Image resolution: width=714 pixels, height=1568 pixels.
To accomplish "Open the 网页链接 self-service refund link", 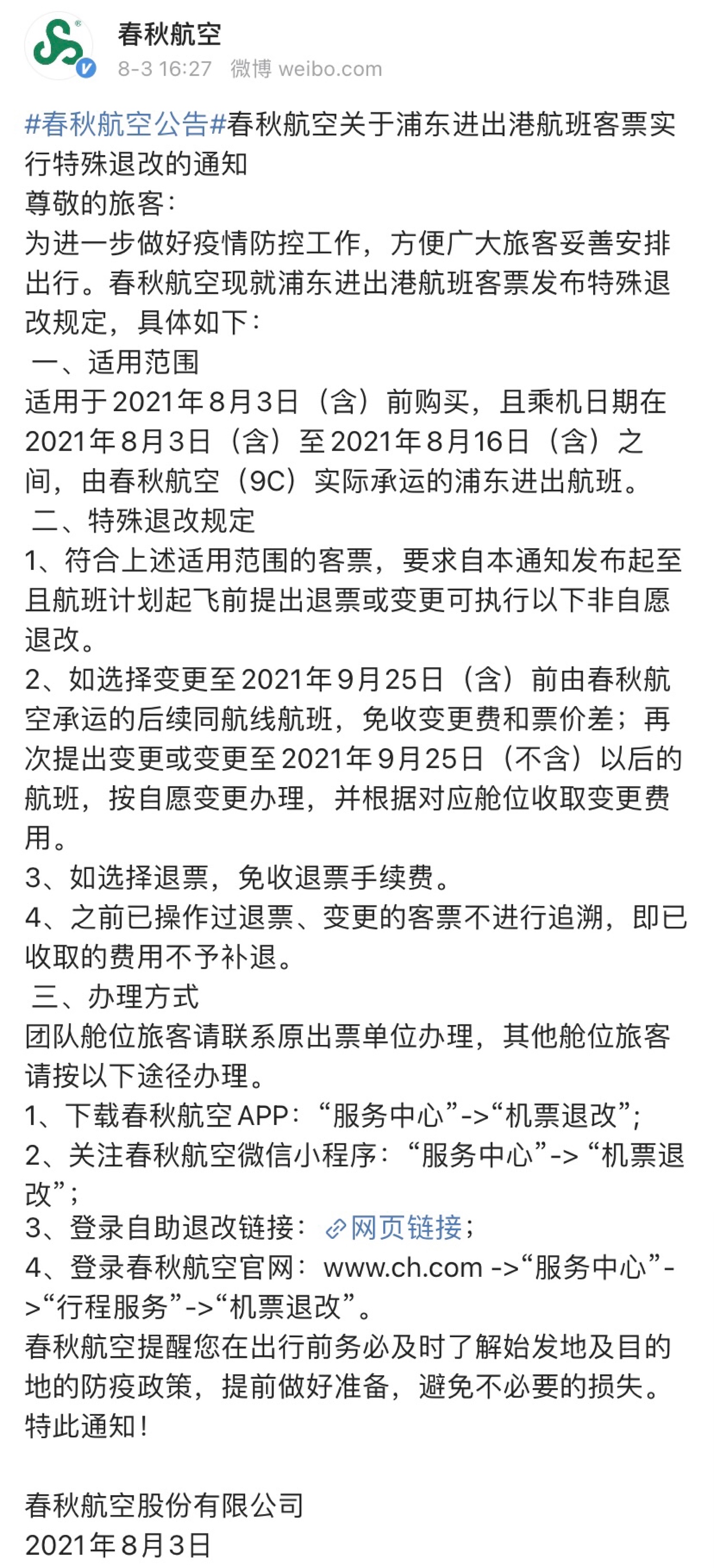I will [x=395, y=1227].
